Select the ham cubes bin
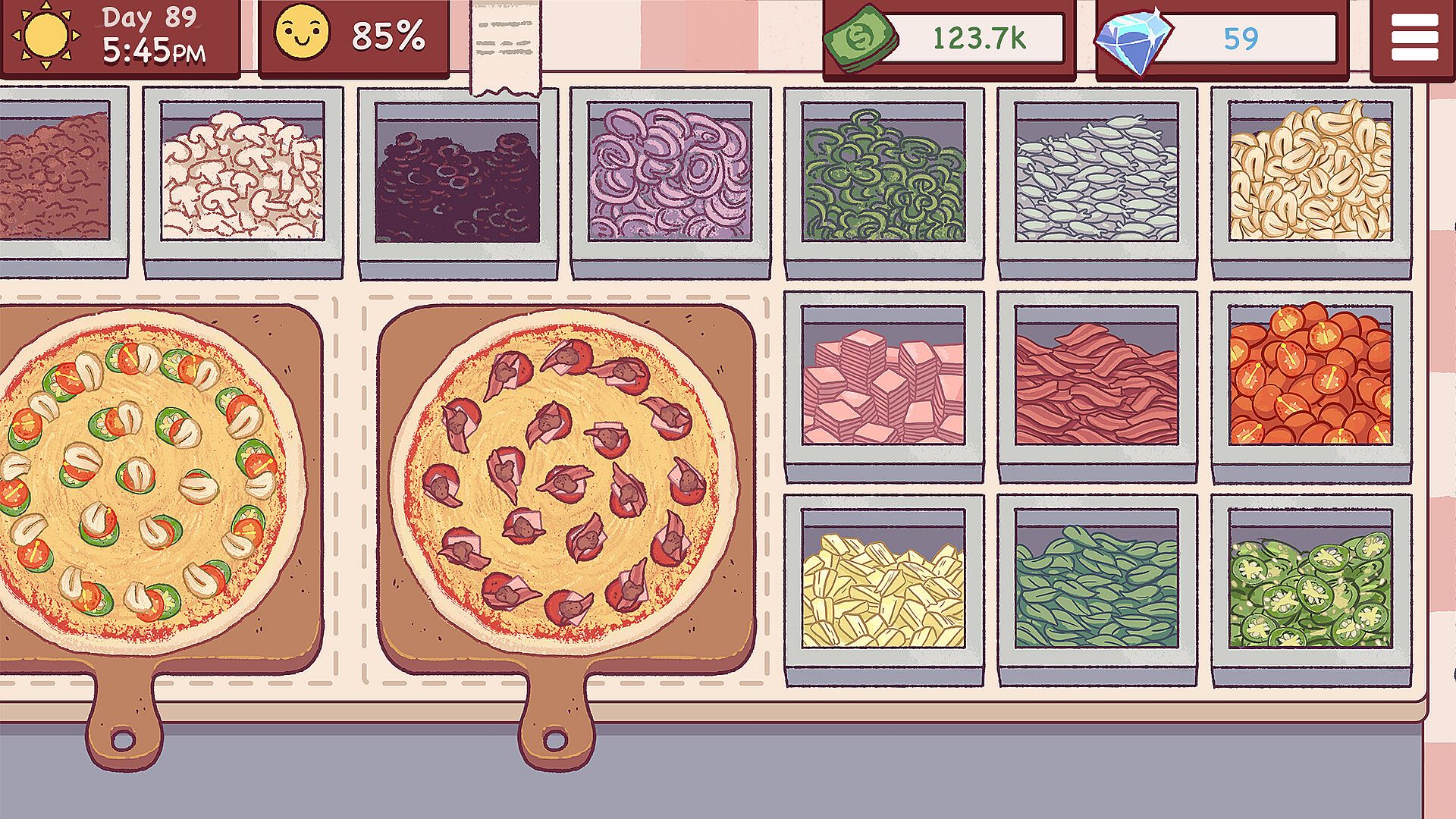This screenshot has height=819, width=1456. click(x=883, y=383)
